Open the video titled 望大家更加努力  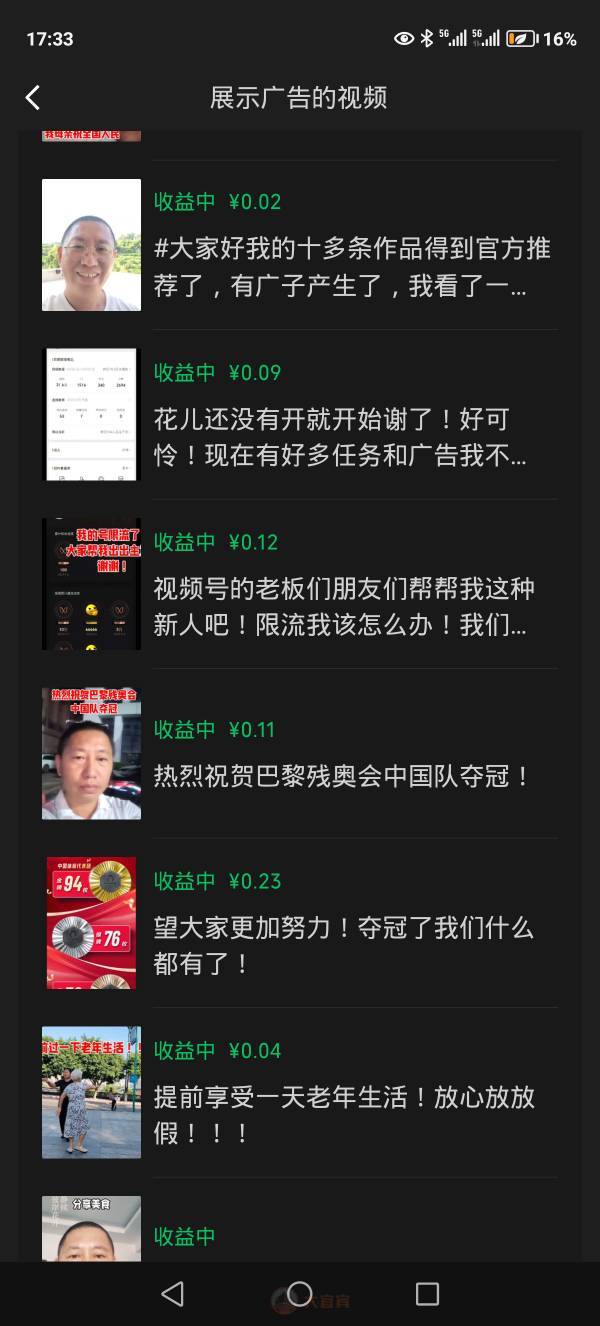pos(300,922)
